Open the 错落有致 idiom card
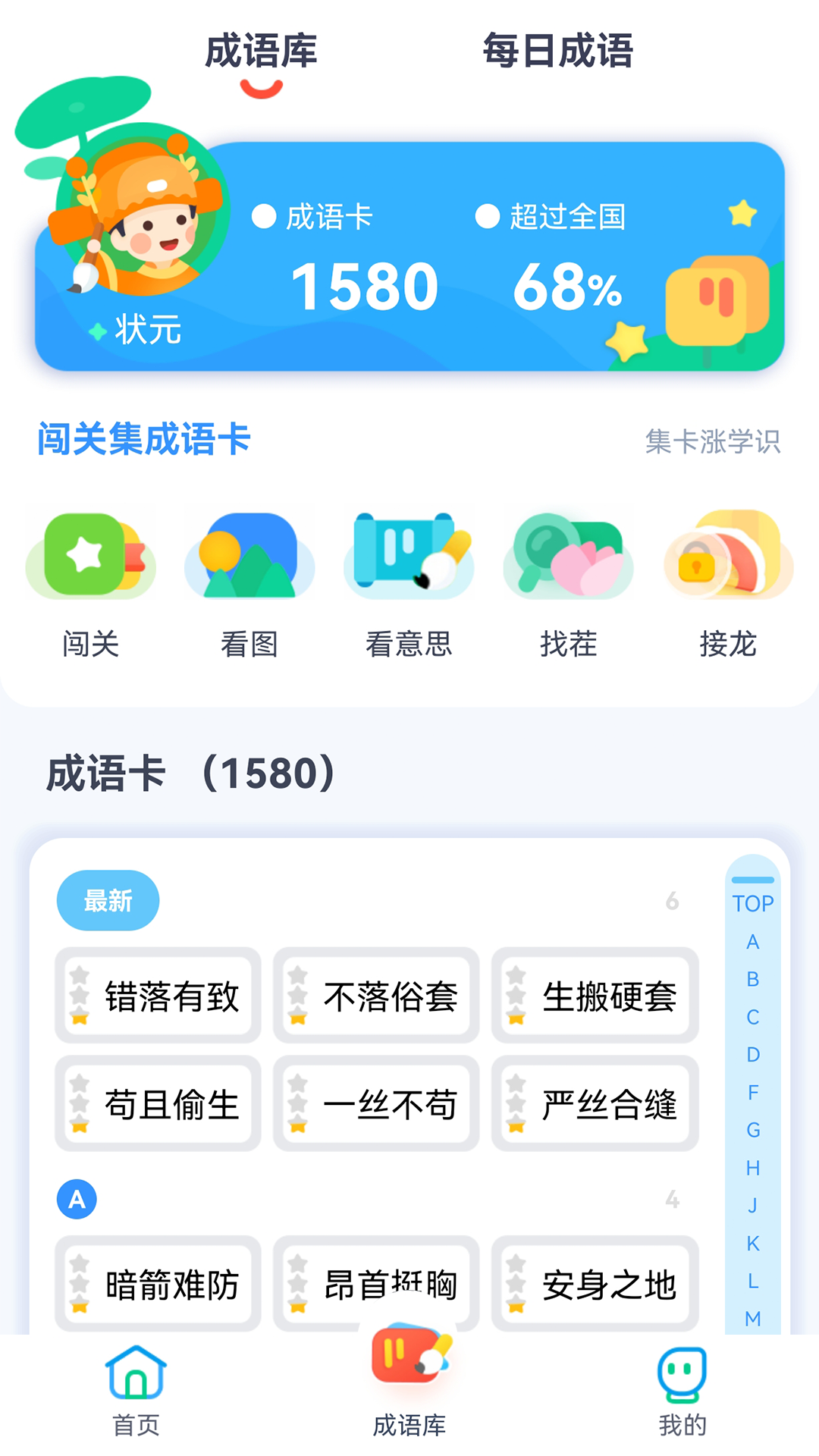819x1456 pixels. tap(158, 996)
